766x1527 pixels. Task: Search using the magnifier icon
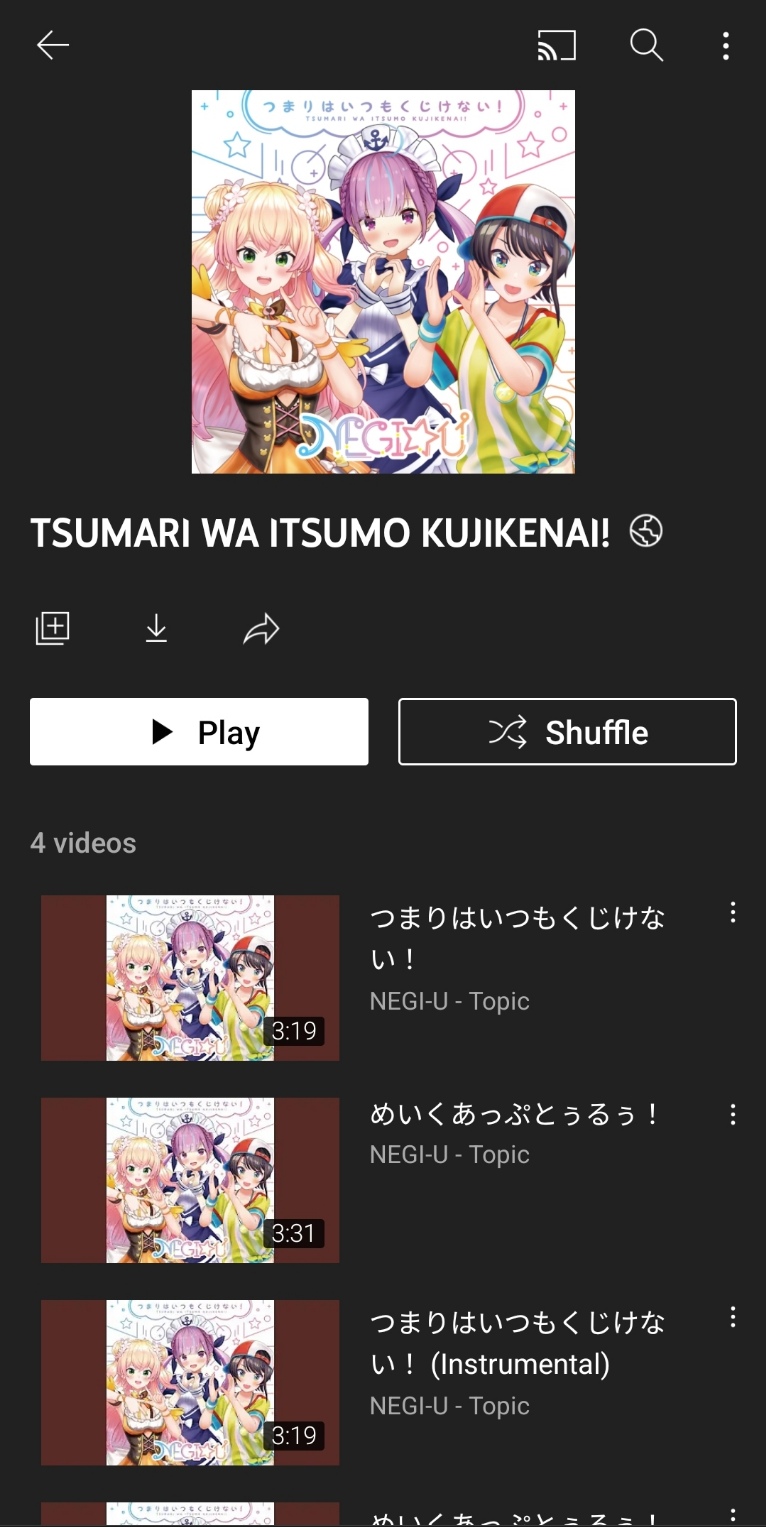click(x=646, y=45)
